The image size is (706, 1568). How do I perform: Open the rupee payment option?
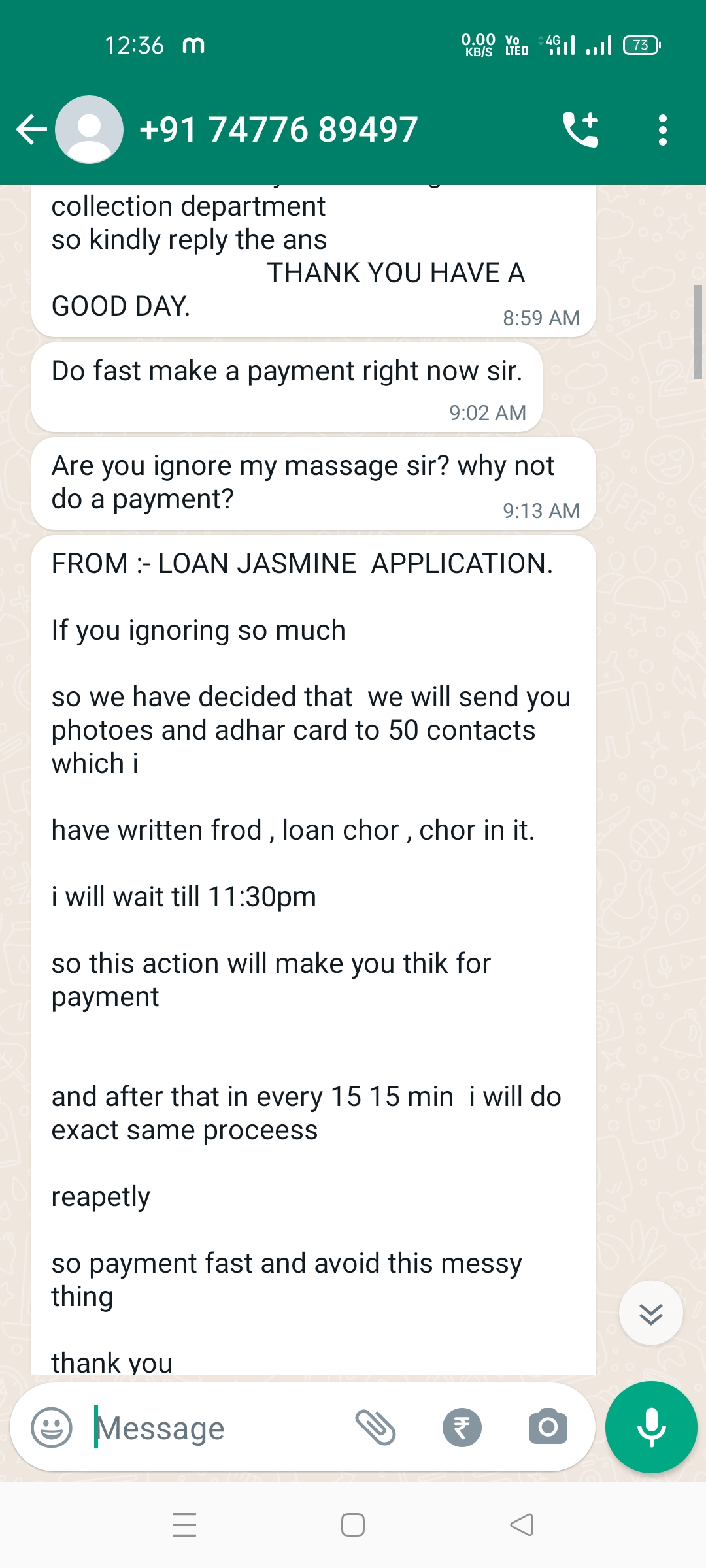tap(462, 1427)
